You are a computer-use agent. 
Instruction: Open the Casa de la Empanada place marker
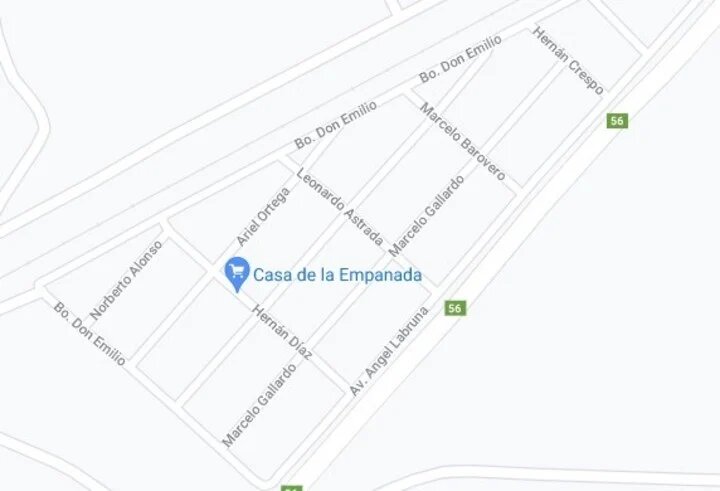237,272
